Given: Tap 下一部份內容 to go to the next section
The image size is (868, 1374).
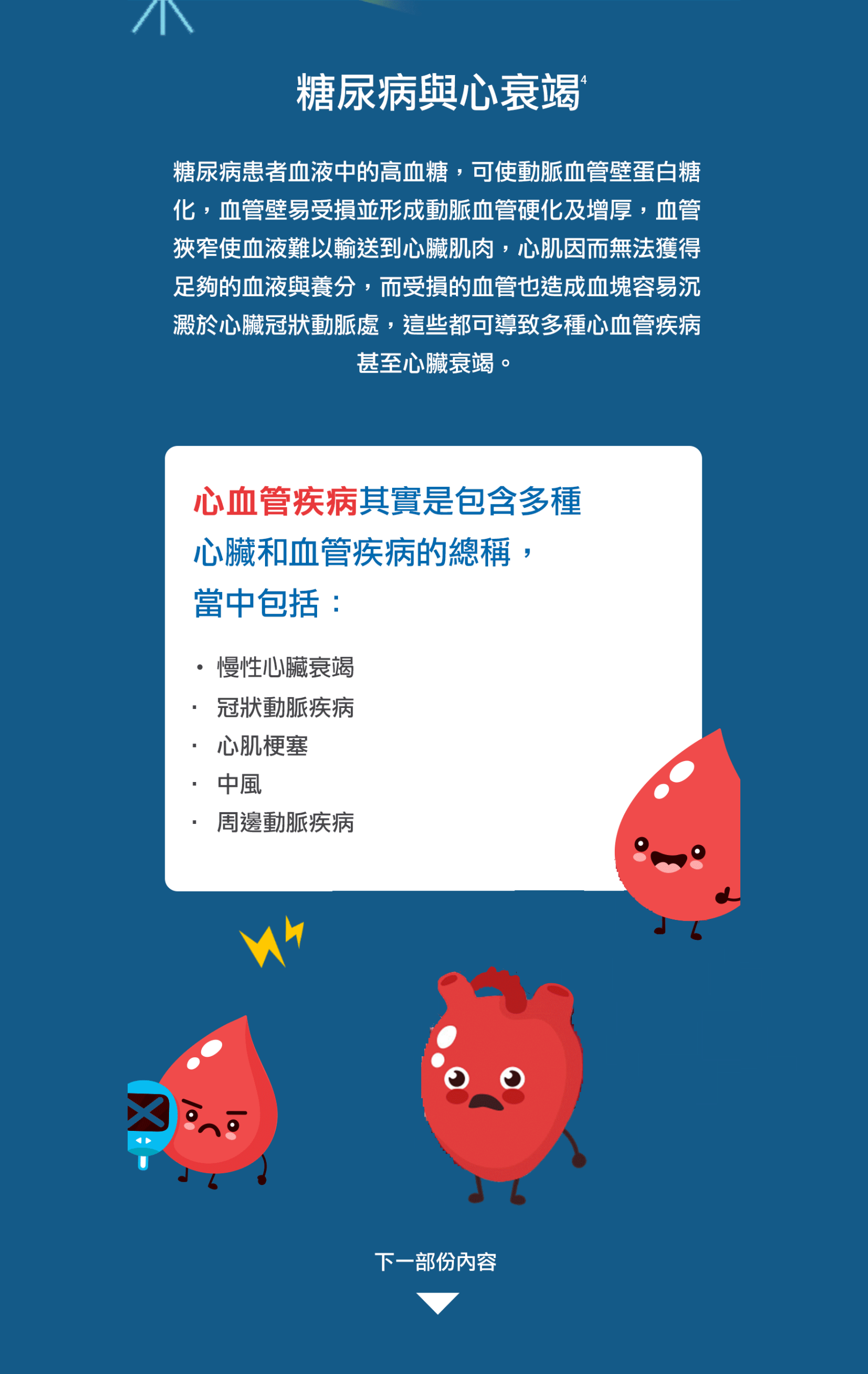Looking at the screenshot, I should [436, 1262].
